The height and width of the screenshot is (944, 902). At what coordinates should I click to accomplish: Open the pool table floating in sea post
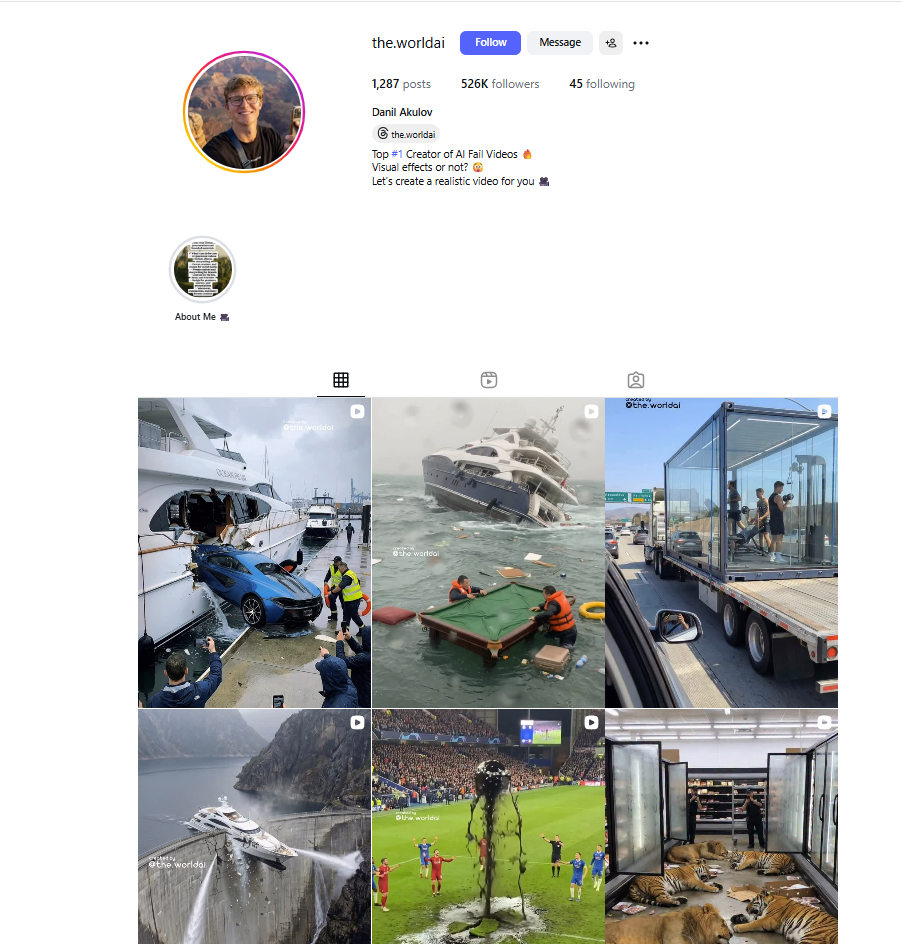tap(488, 552)
